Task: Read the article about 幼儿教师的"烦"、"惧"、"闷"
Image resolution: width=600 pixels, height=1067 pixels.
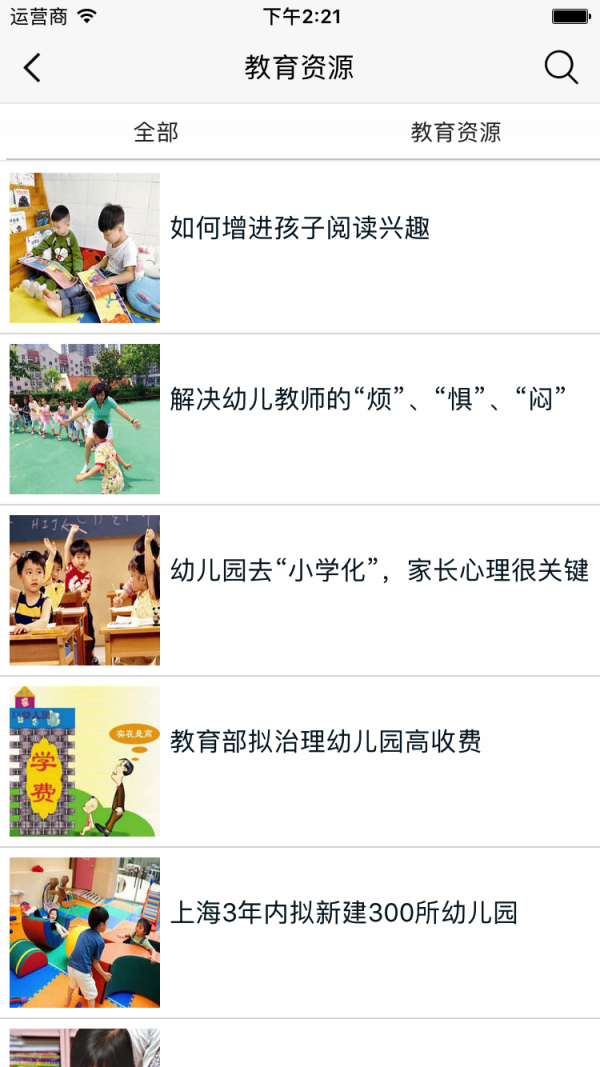Action: click(368, 400)
